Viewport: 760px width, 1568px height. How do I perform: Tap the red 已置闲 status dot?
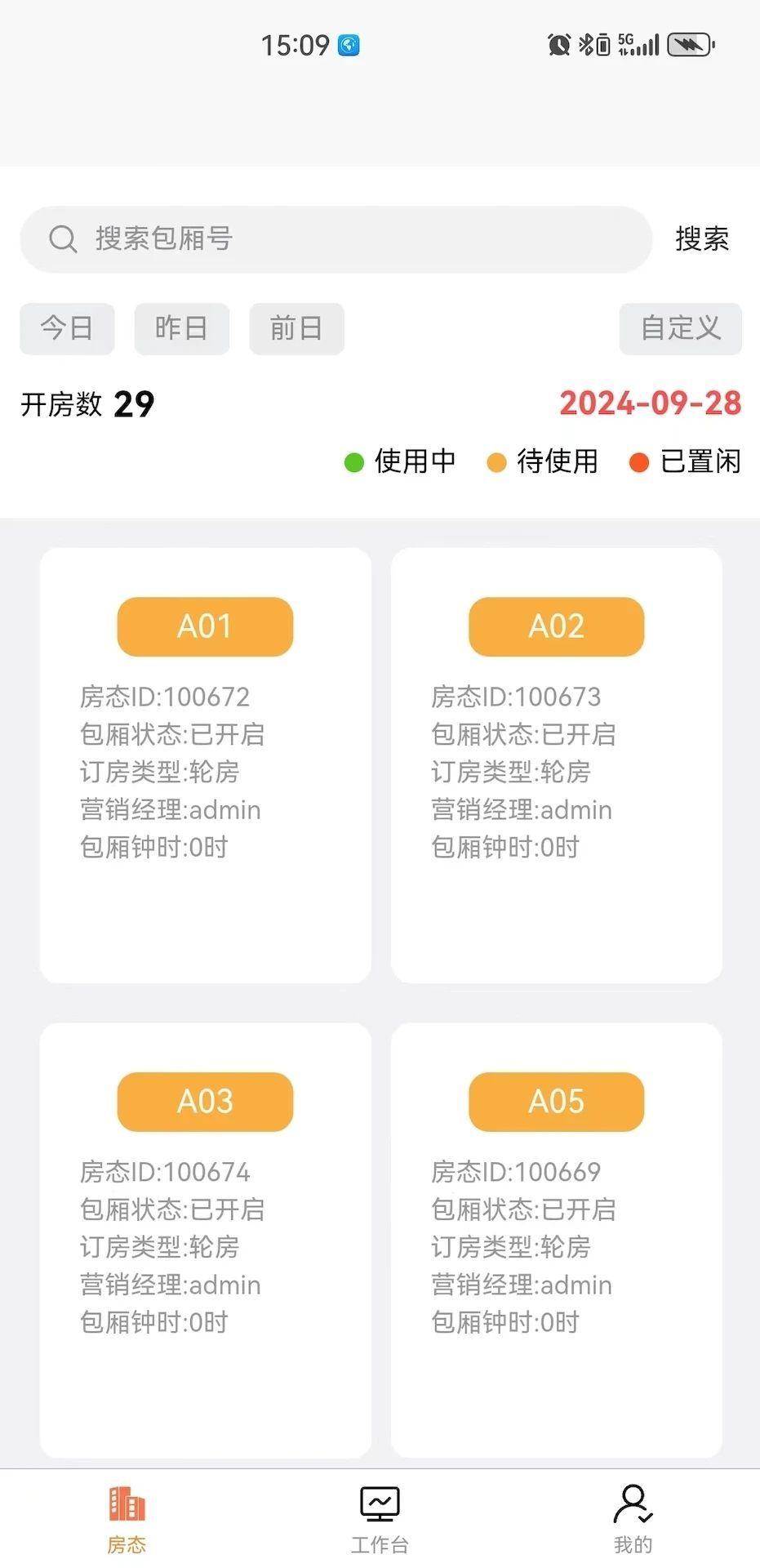click(x=640, y=462)
